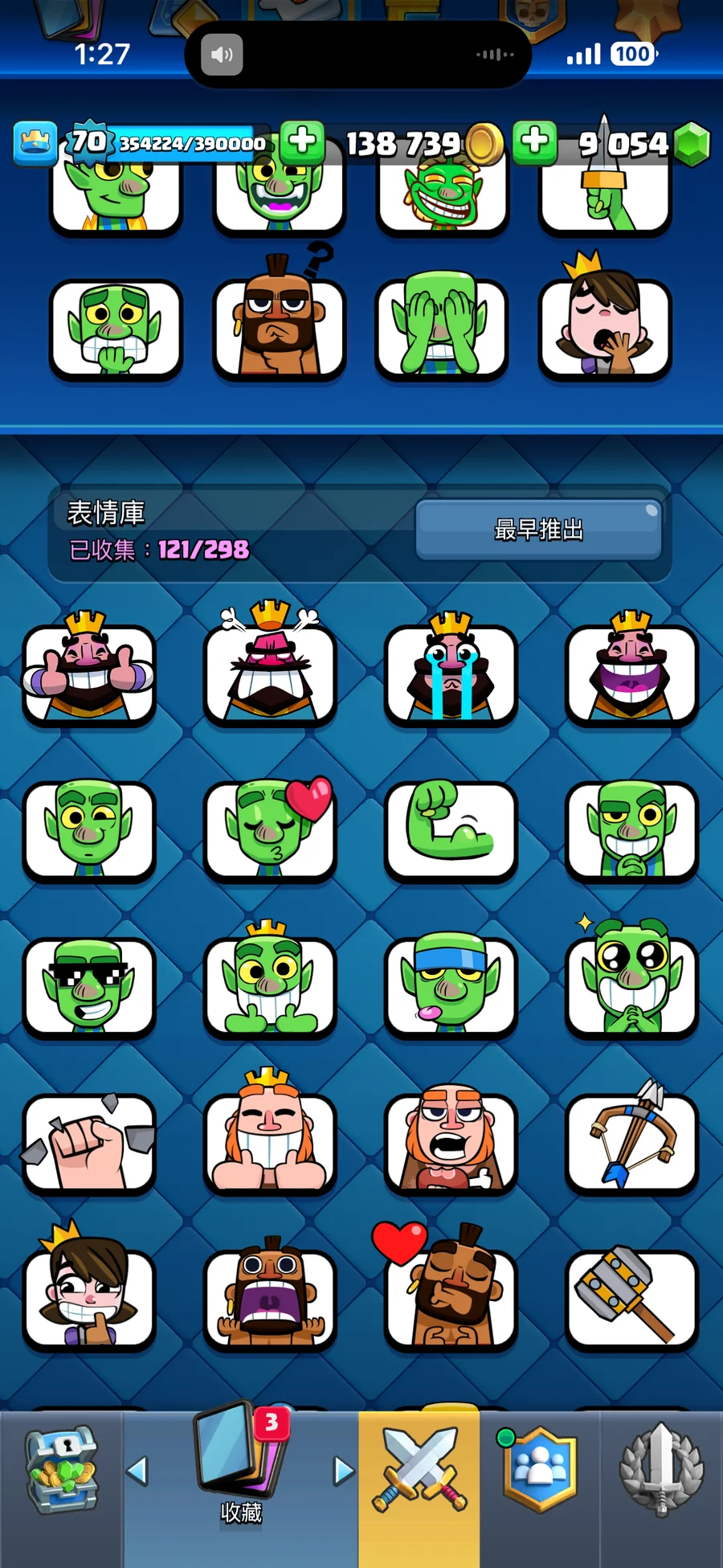Select the hammer emote
723x1568 pixels.
click(x=632, y=1298)
